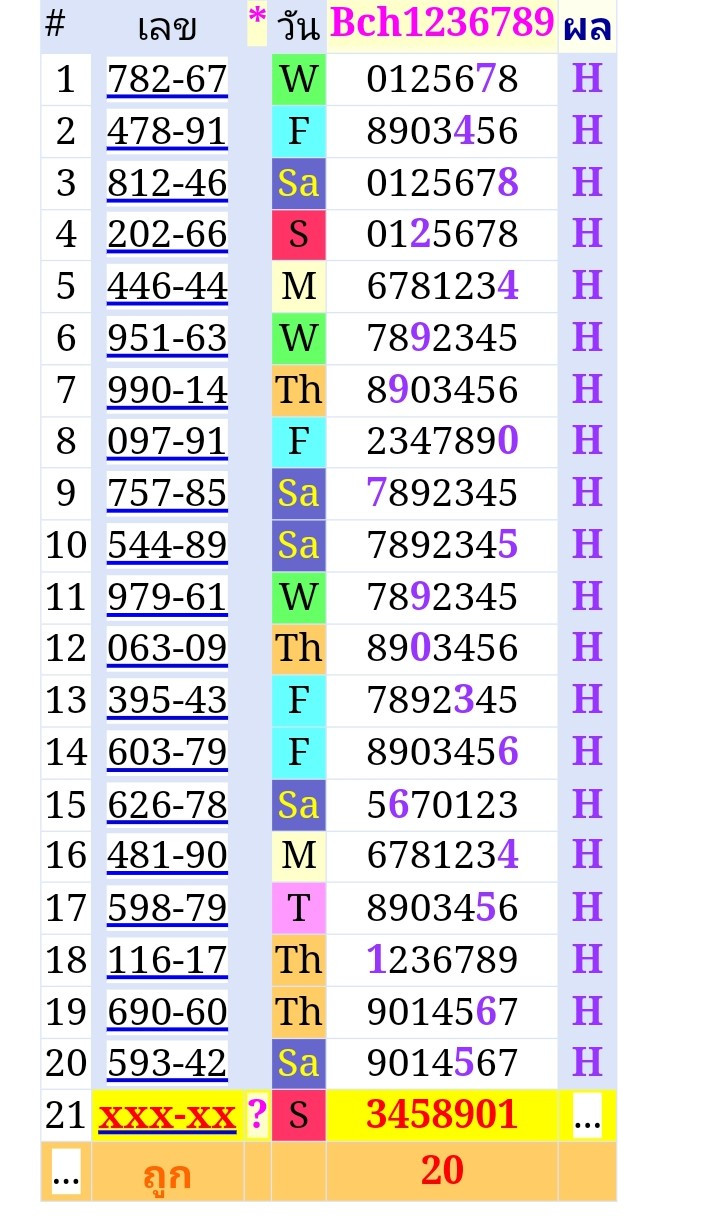Select the 544-89 link

click(x=167, y=546)
